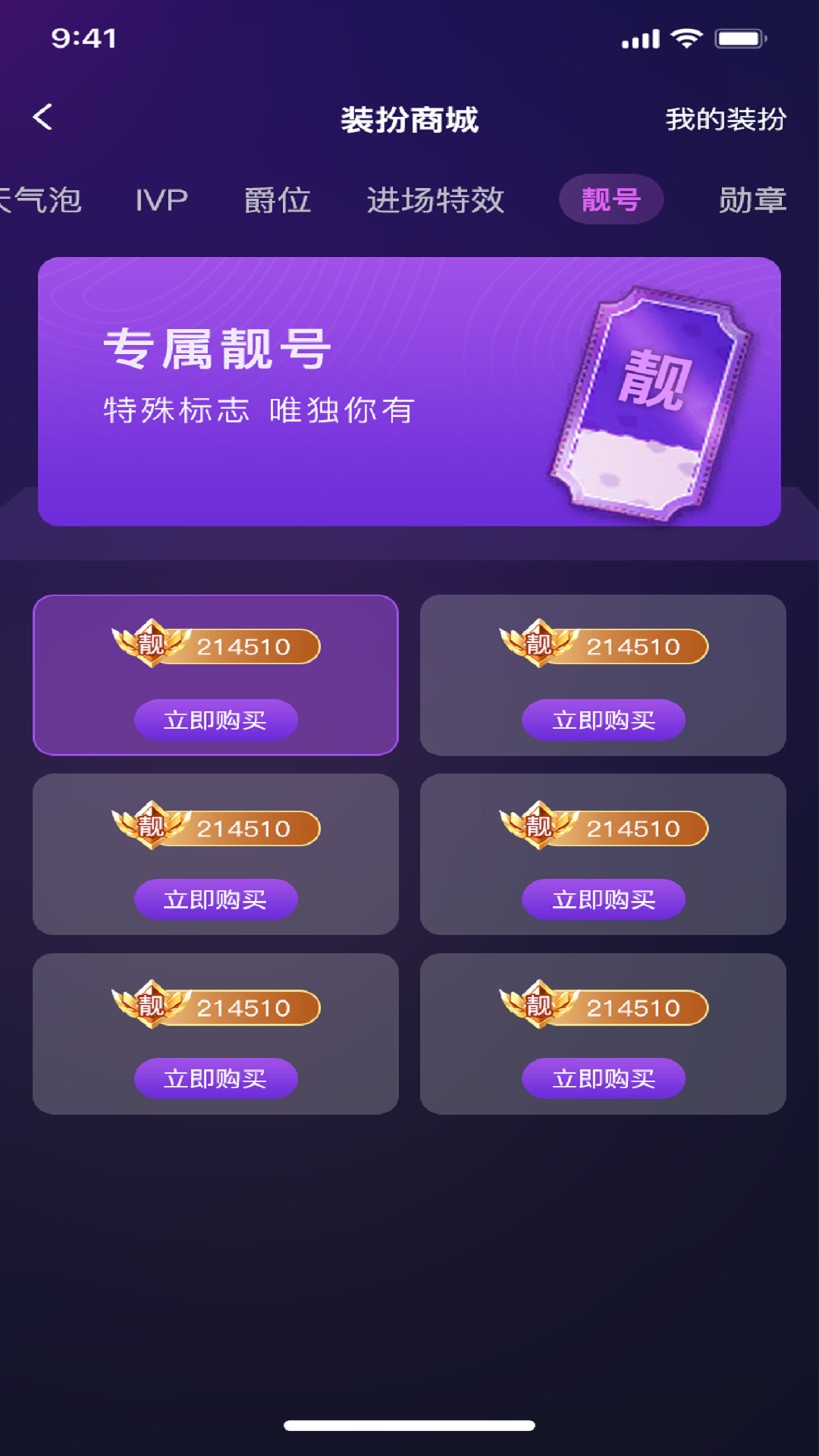Tap the 专属靓号 banner
819x1456 pixels.
tap(409, 391)
